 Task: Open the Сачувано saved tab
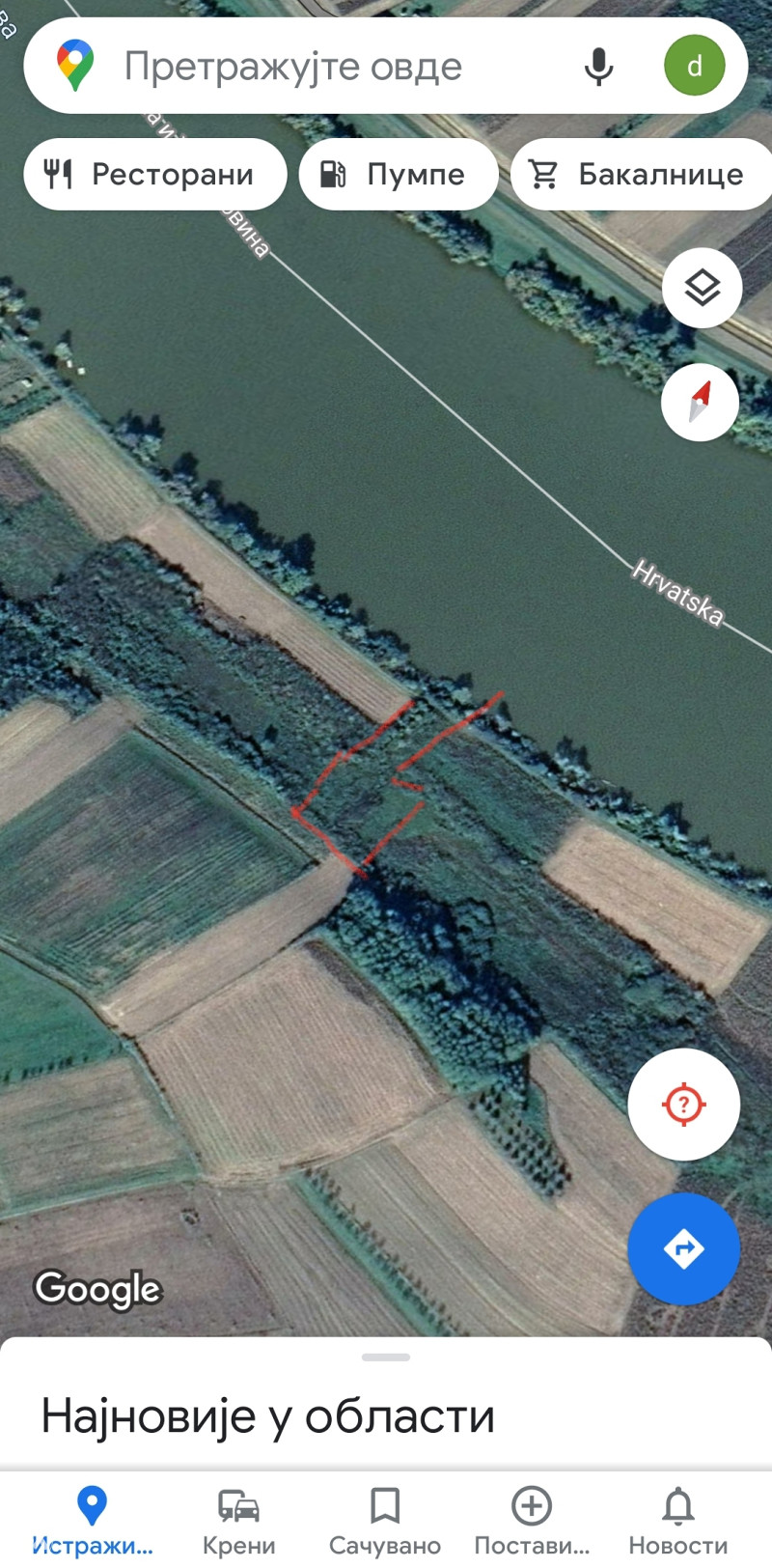(385, 1521)
